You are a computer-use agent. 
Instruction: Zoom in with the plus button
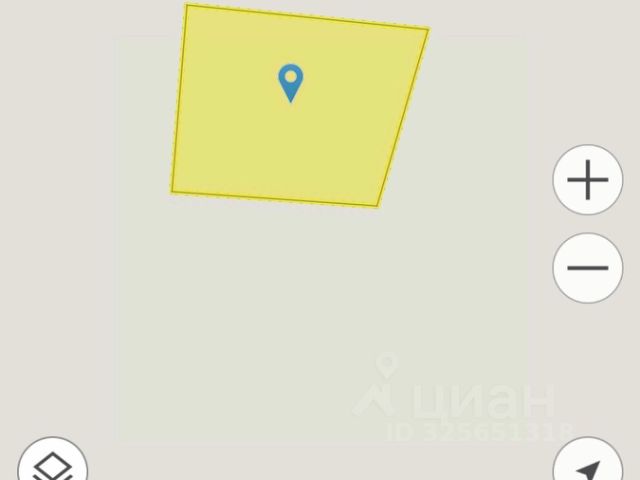click(588, 181)
